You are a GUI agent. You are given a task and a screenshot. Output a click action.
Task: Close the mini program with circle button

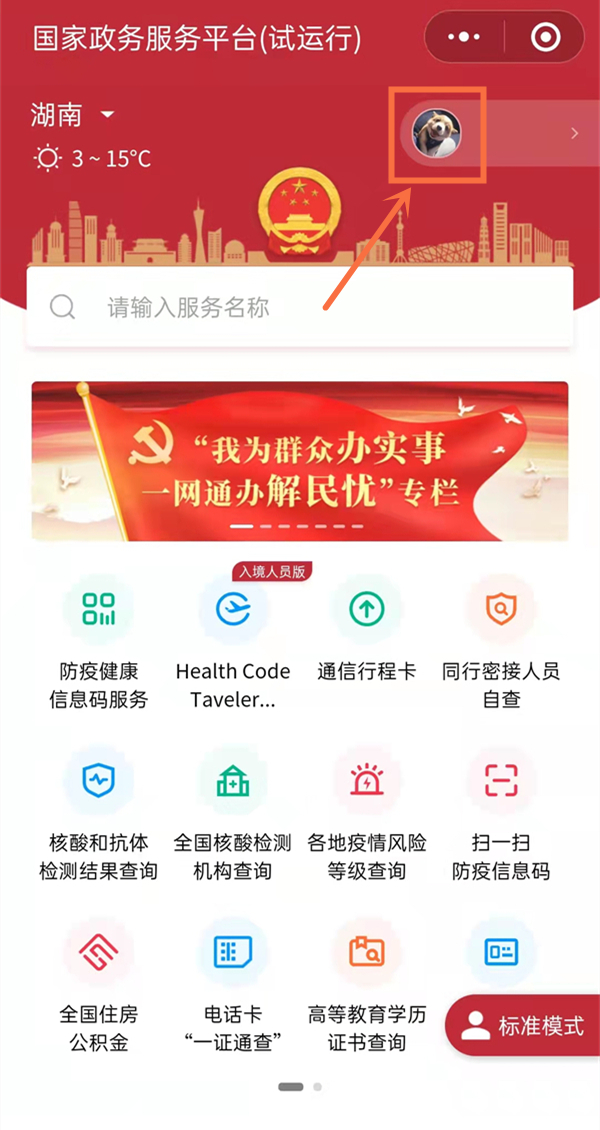[545, 38]
